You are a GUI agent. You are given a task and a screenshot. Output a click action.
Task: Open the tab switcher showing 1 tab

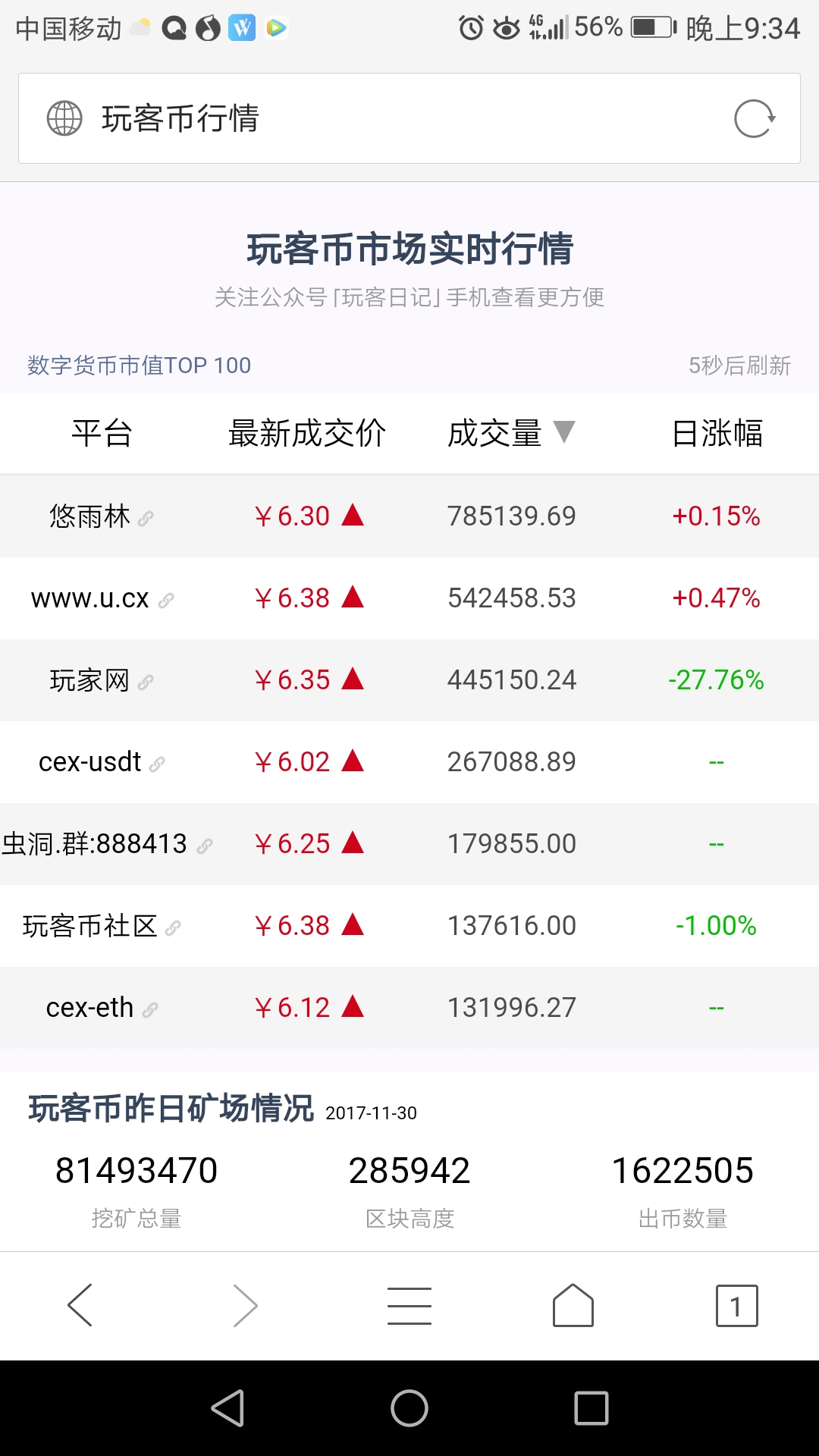click(x=737, y=1305)
